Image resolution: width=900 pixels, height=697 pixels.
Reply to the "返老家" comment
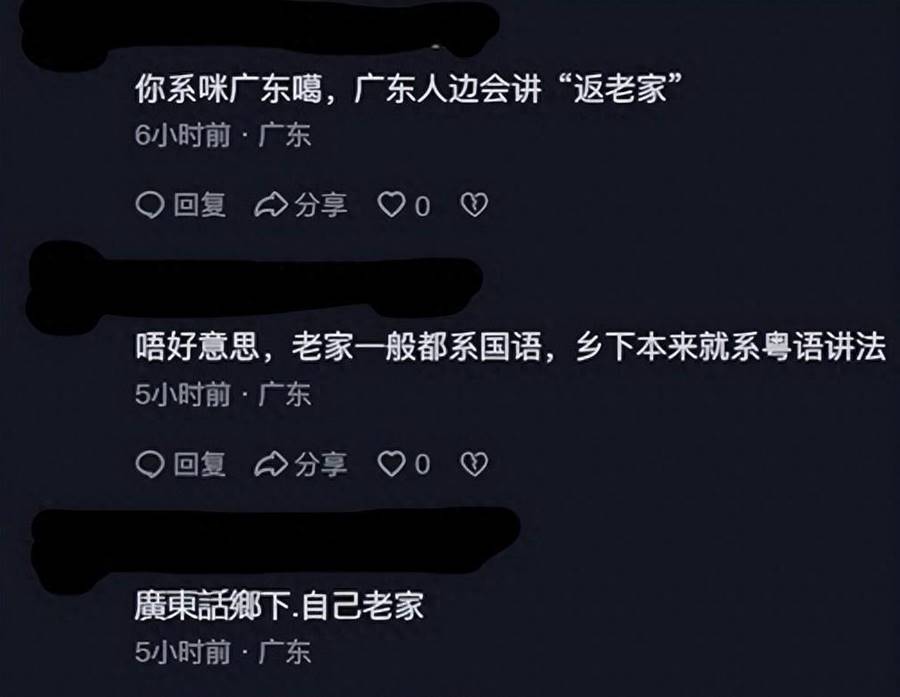pyautogui.click(x=181, y=205)
